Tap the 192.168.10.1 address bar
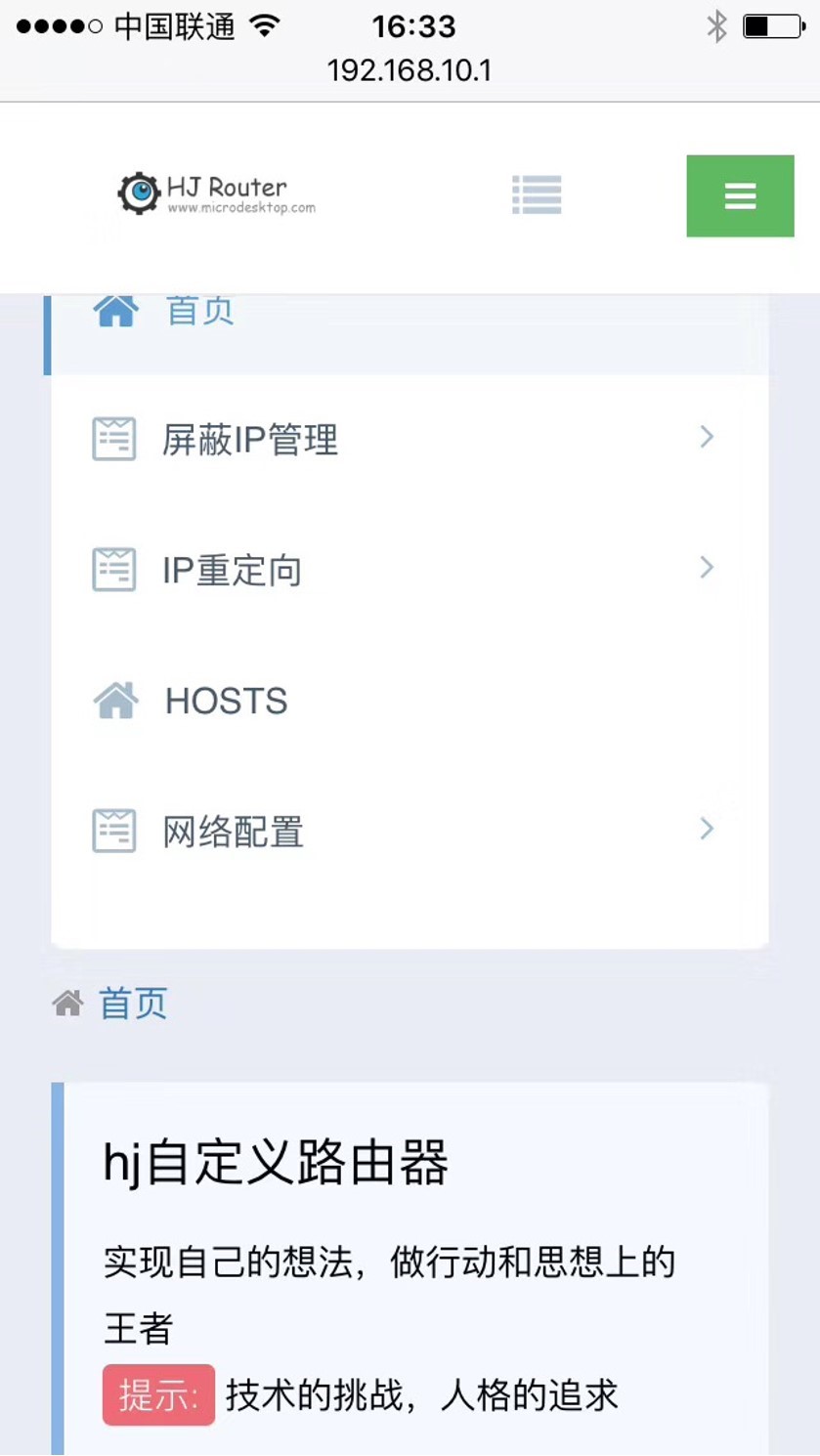Image resolution: width=820 pixels, height=1456 pixels. tap(410, 70)
